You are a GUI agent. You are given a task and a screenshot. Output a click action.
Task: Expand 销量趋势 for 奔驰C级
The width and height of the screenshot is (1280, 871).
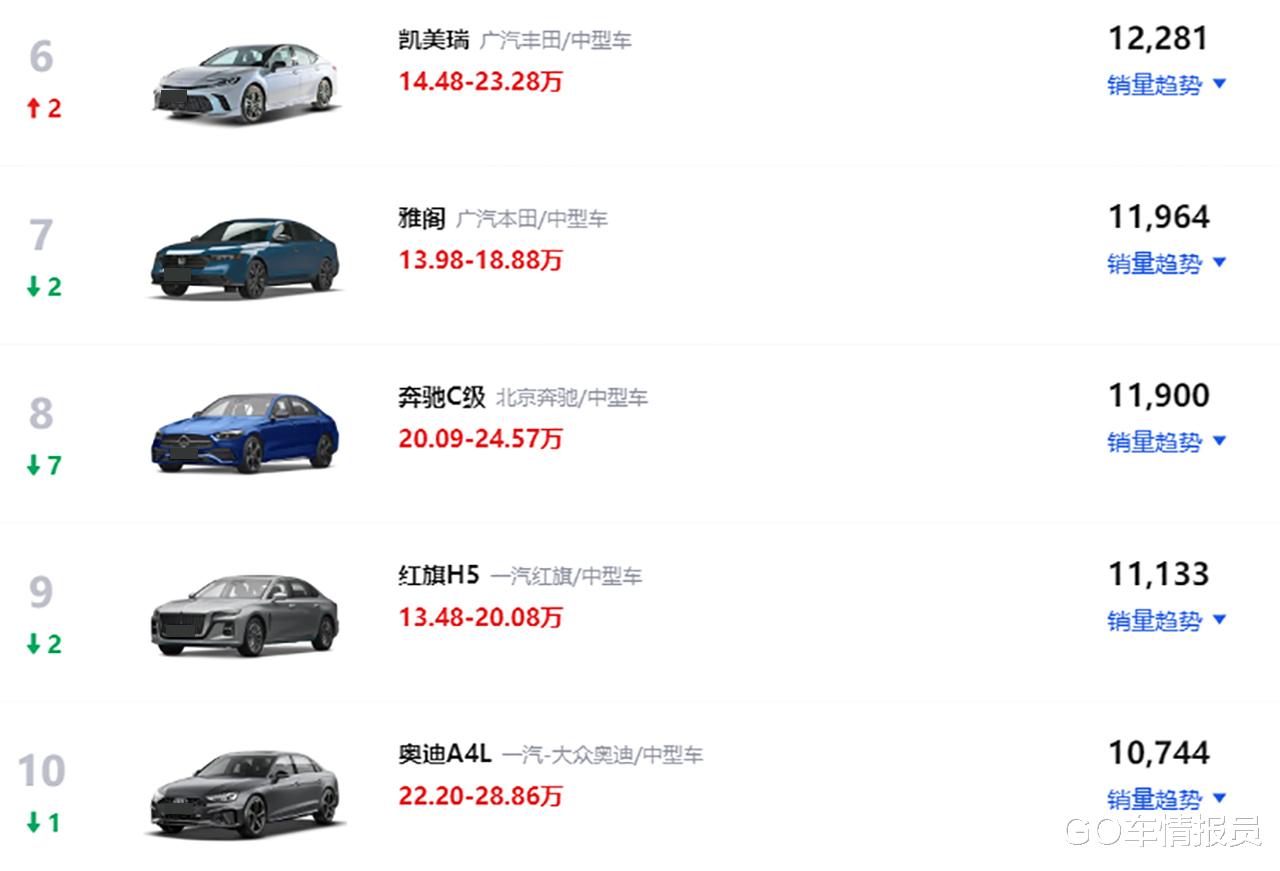pyautogui.click(x=1165, y=442)
